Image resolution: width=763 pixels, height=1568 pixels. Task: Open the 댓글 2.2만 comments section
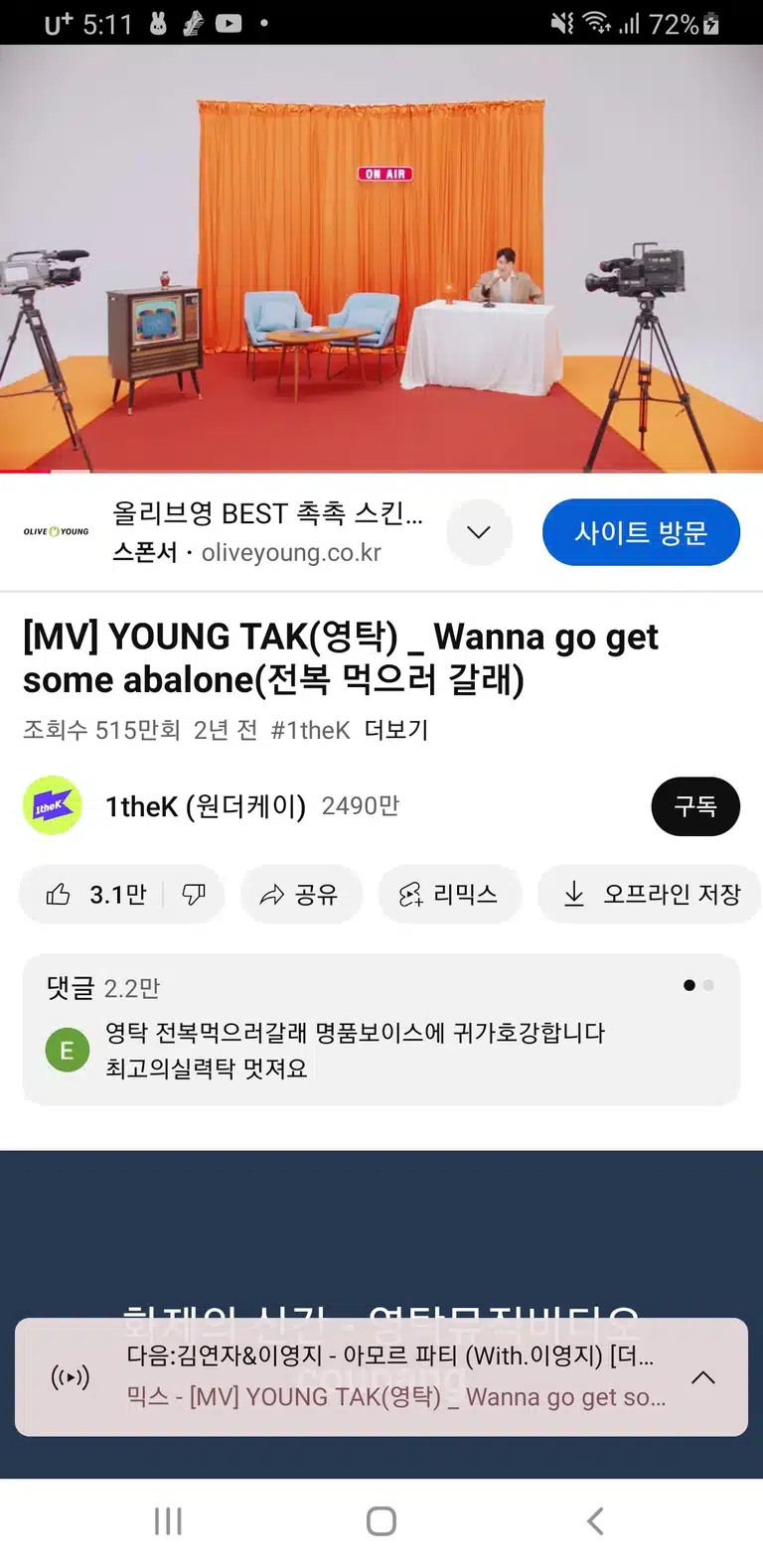point(381,1030)
